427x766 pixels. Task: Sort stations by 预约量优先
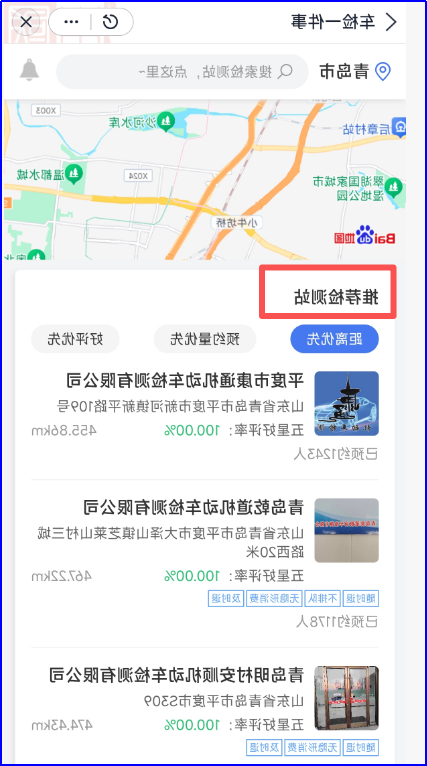tap(205, 339)
